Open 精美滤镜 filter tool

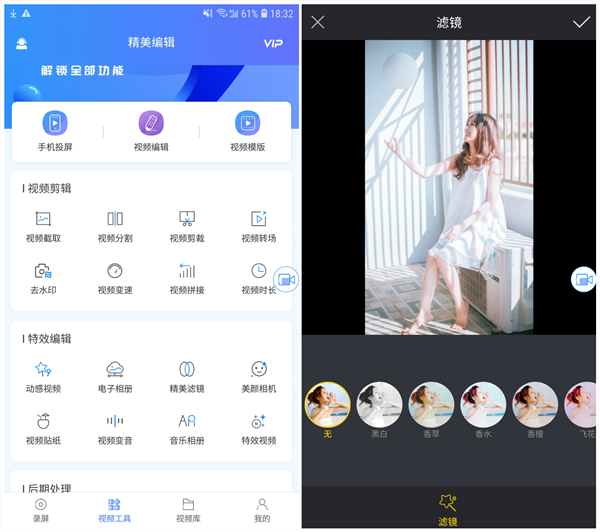tap(186, 376)
